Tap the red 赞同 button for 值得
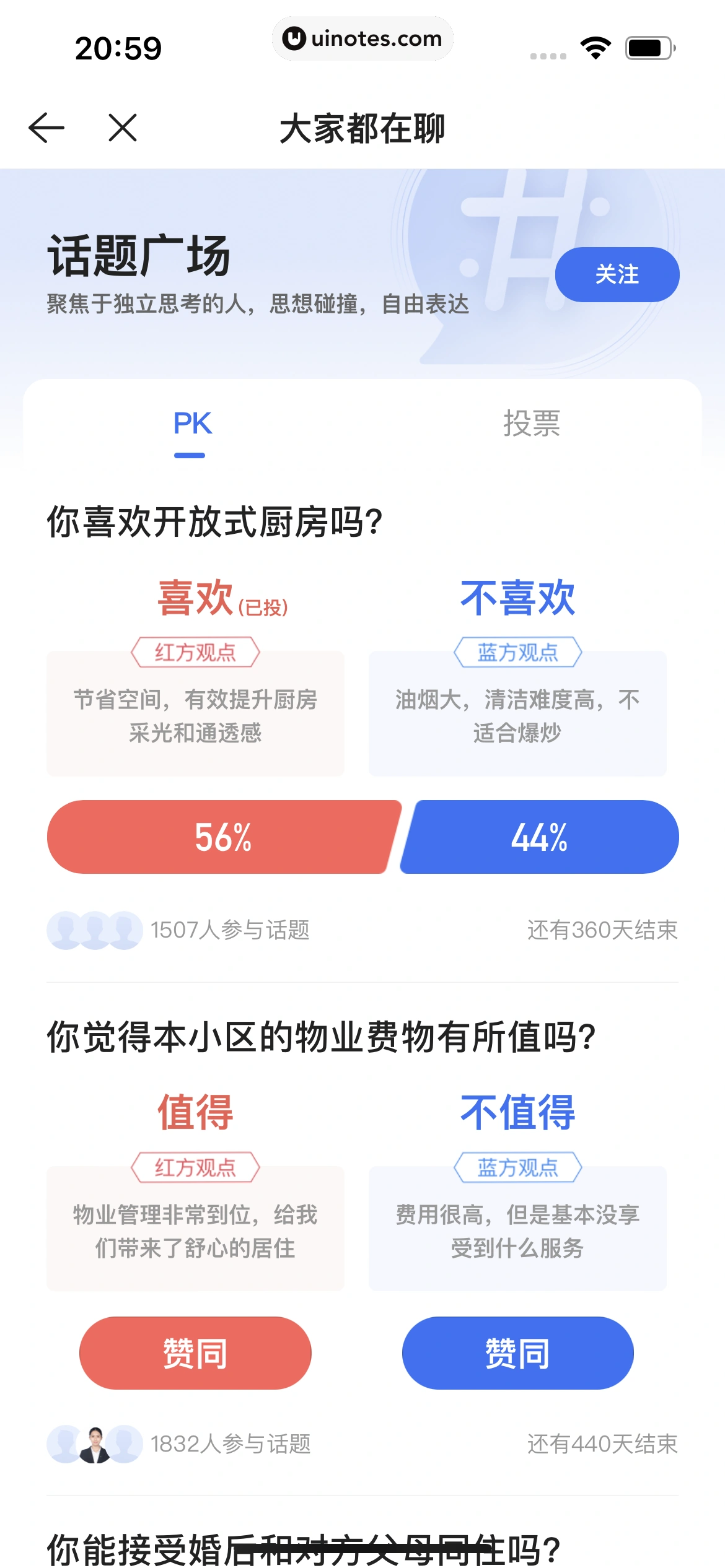Viewport: 725px width, 1568px height. 195,1353
